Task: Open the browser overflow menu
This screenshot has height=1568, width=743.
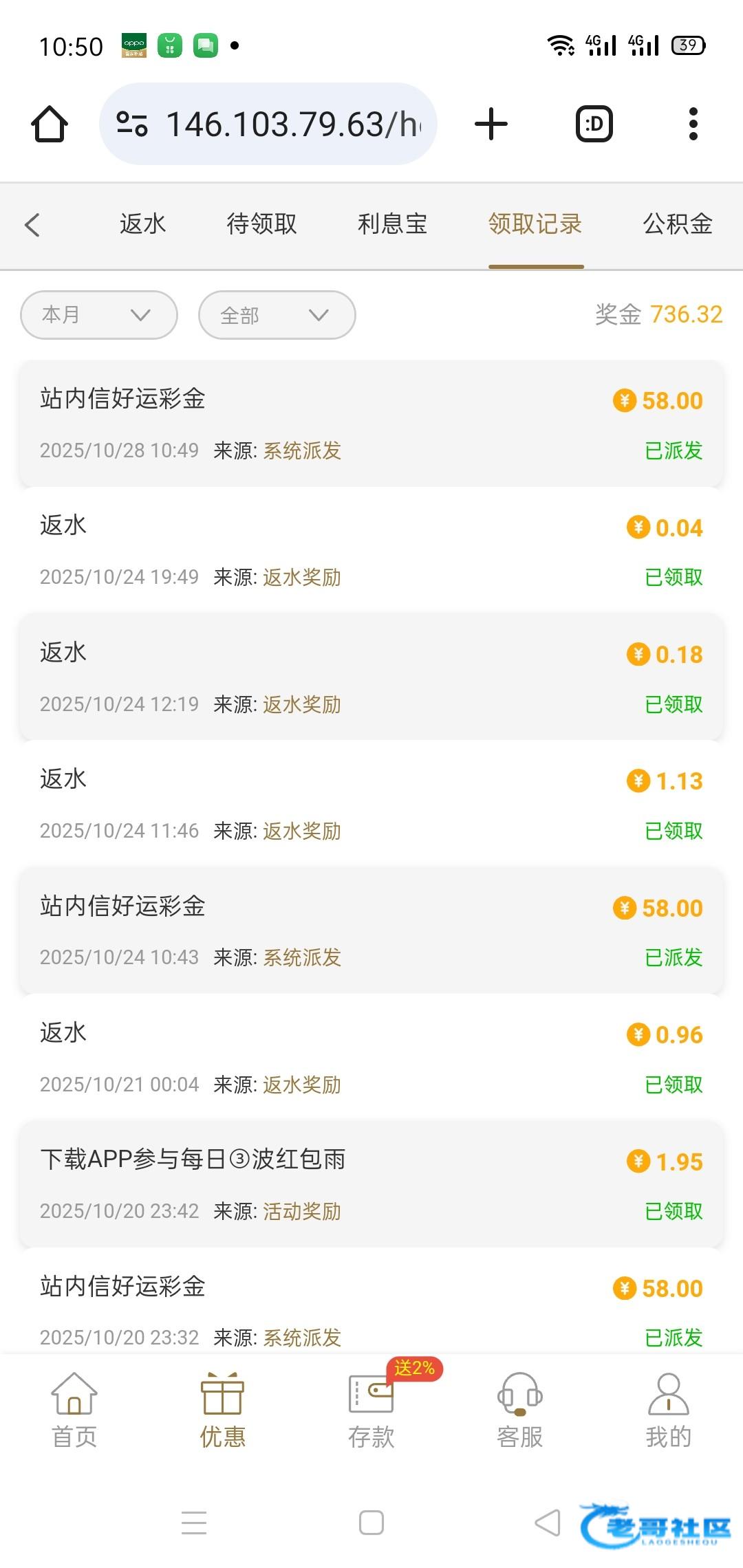Action: point(693,124)
